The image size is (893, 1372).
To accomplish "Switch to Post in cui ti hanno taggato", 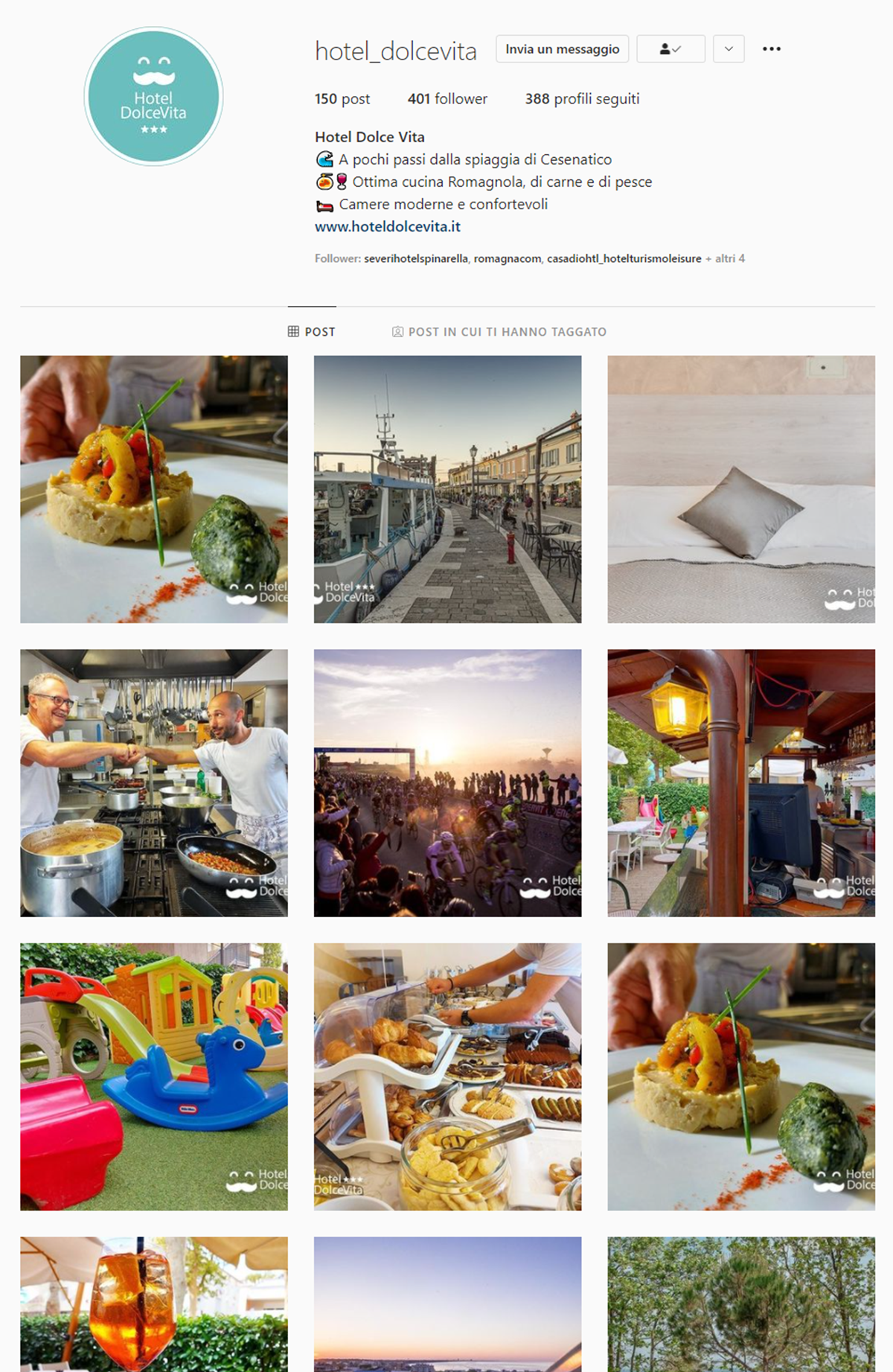I will [499, 332].
